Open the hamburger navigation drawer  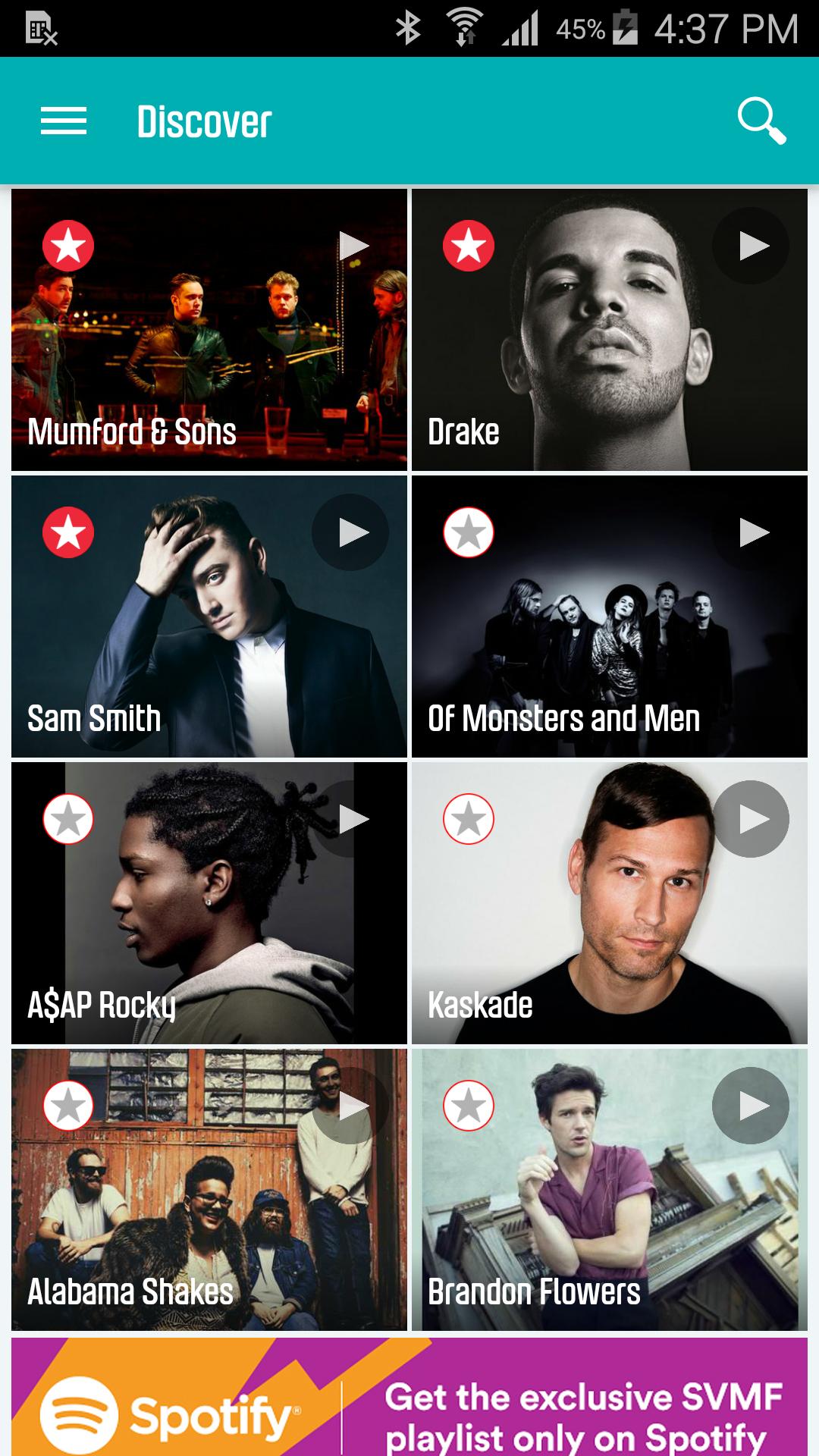pos(64,121)
